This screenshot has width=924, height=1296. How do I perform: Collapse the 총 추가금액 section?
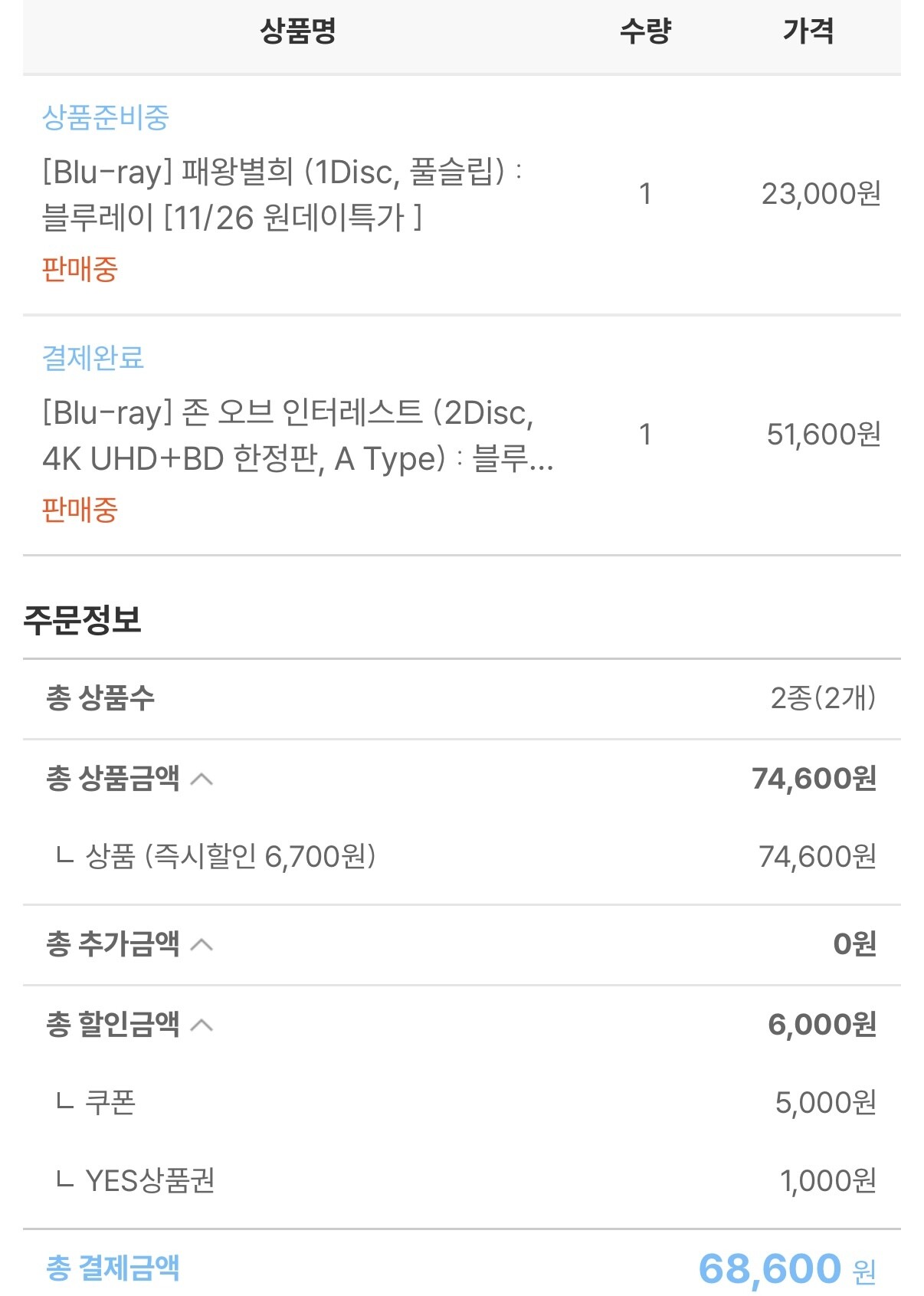(x=202, y=944)
